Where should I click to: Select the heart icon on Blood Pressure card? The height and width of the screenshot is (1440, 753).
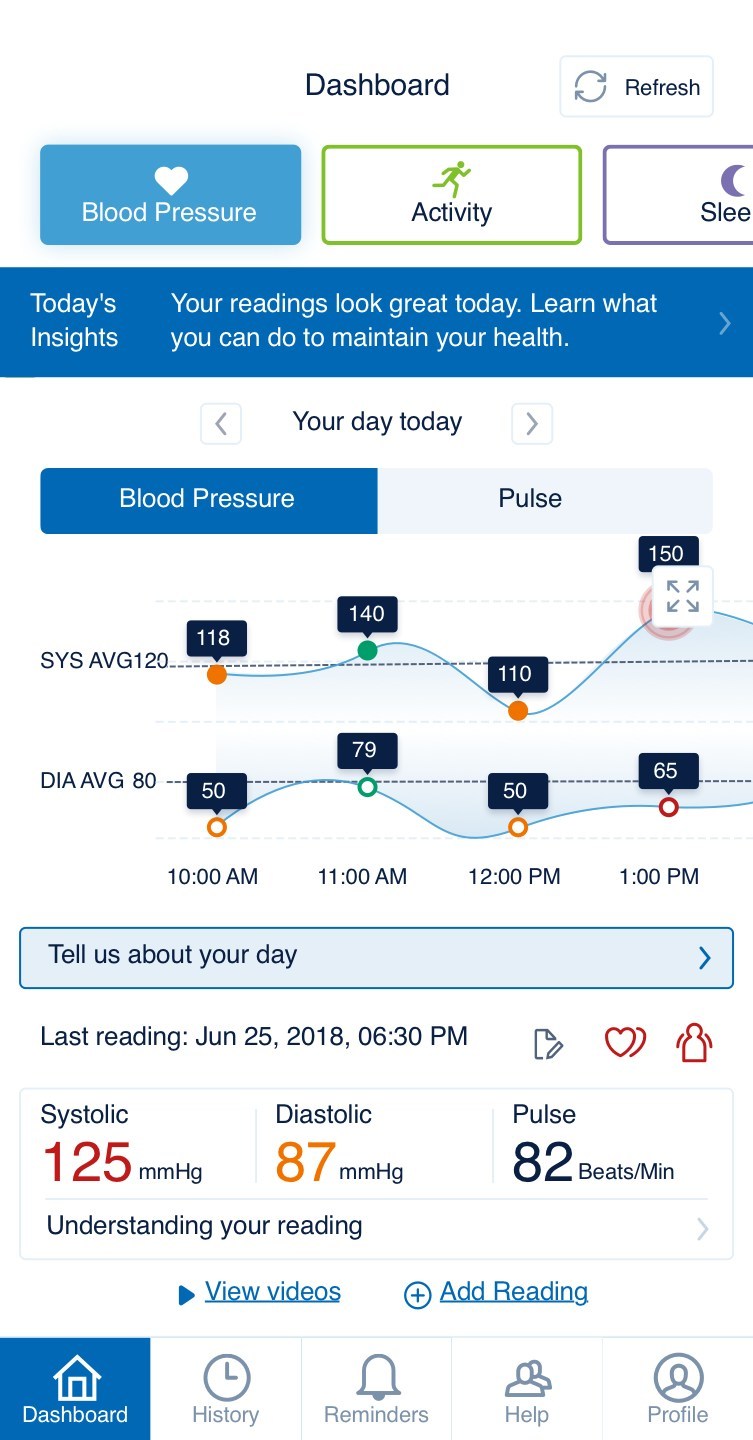[170, 180]
